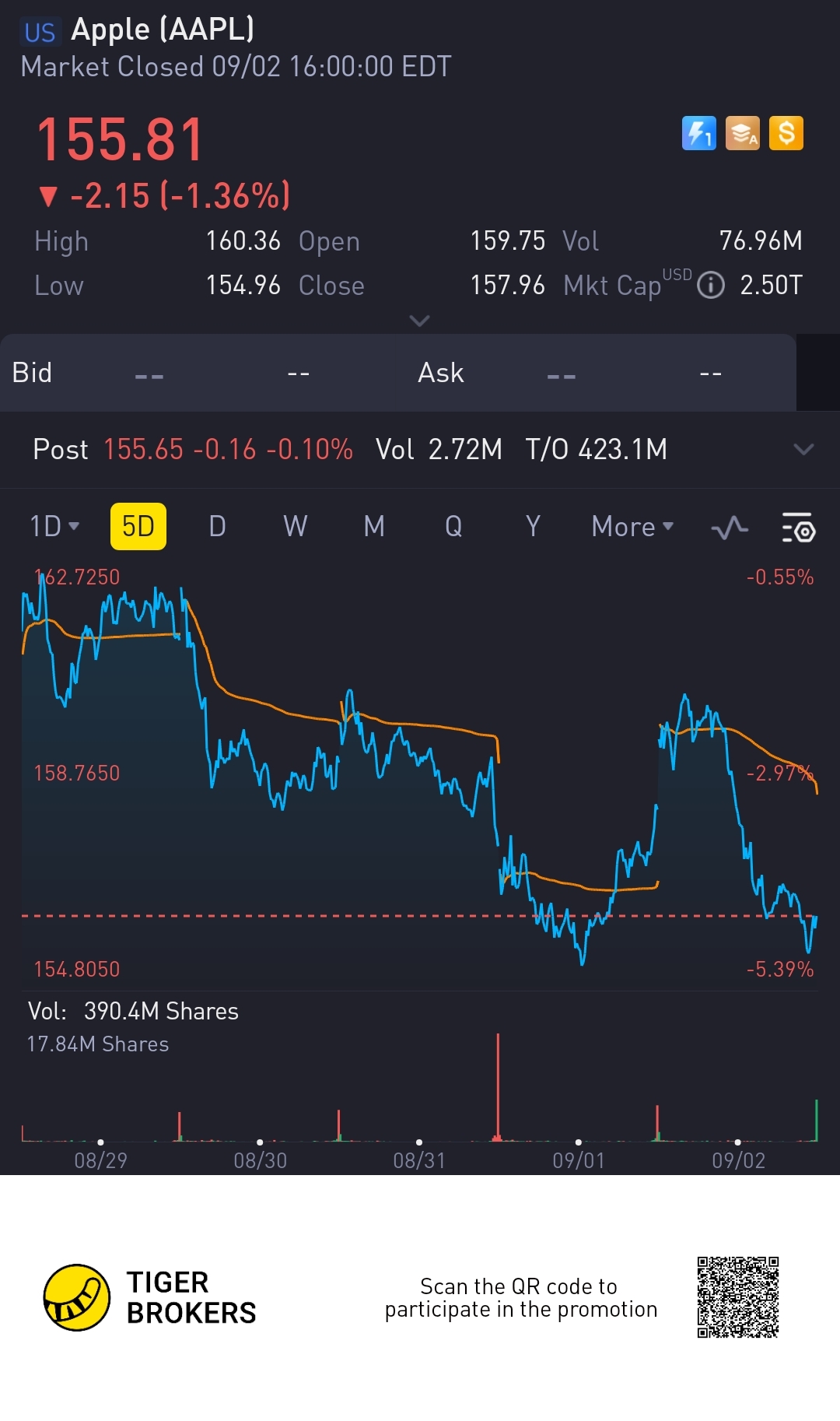Select the 5D chart tab

pyautogui.click(x=138, y=527)
